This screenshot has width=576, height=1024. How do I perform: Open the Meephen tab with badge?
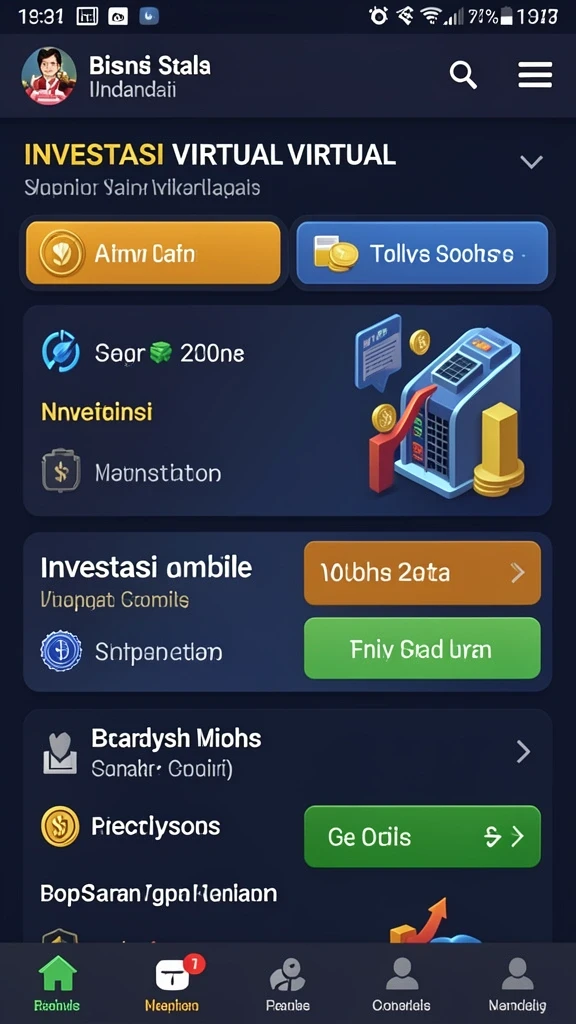click(172, 984)
